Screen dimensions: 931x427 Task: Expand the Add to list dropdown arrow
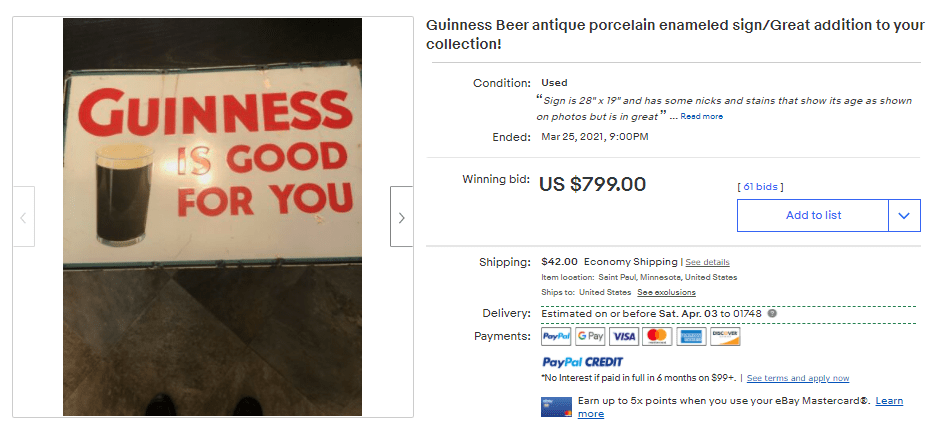point(904,216)
